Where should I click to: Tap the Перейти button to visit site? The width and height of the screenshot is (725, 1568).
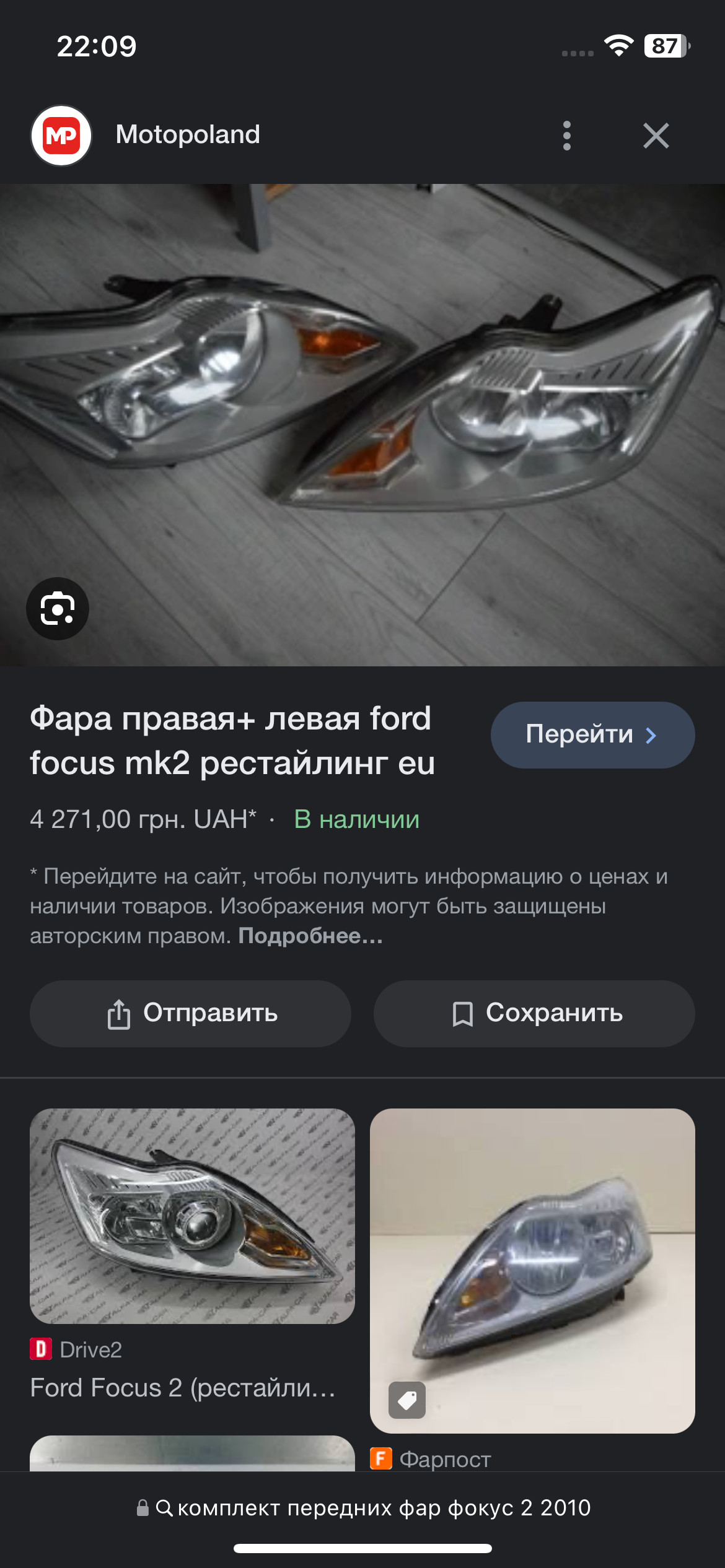[x=592, y=735]
